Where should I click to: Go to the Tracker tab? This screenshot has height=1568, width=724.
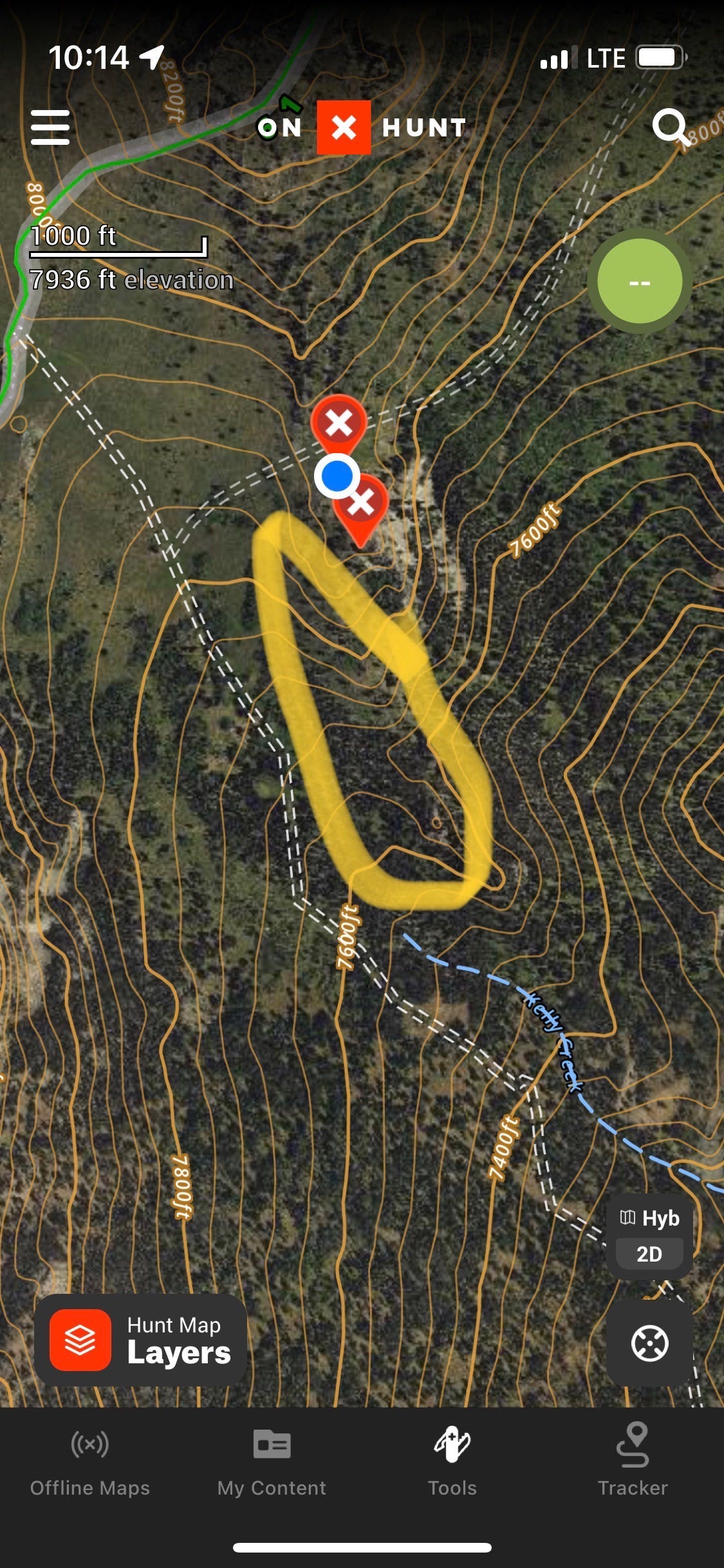point(633,1461)
